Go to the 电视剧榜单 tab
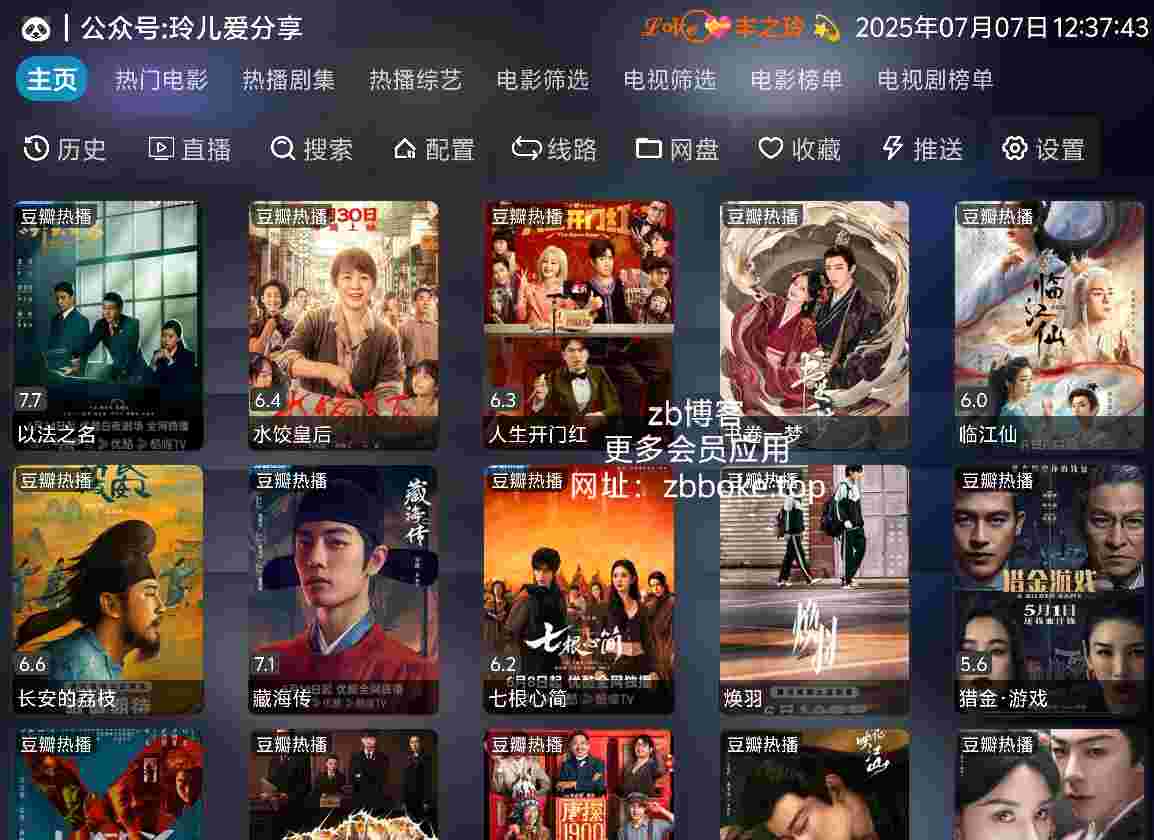 coord(935,80)
